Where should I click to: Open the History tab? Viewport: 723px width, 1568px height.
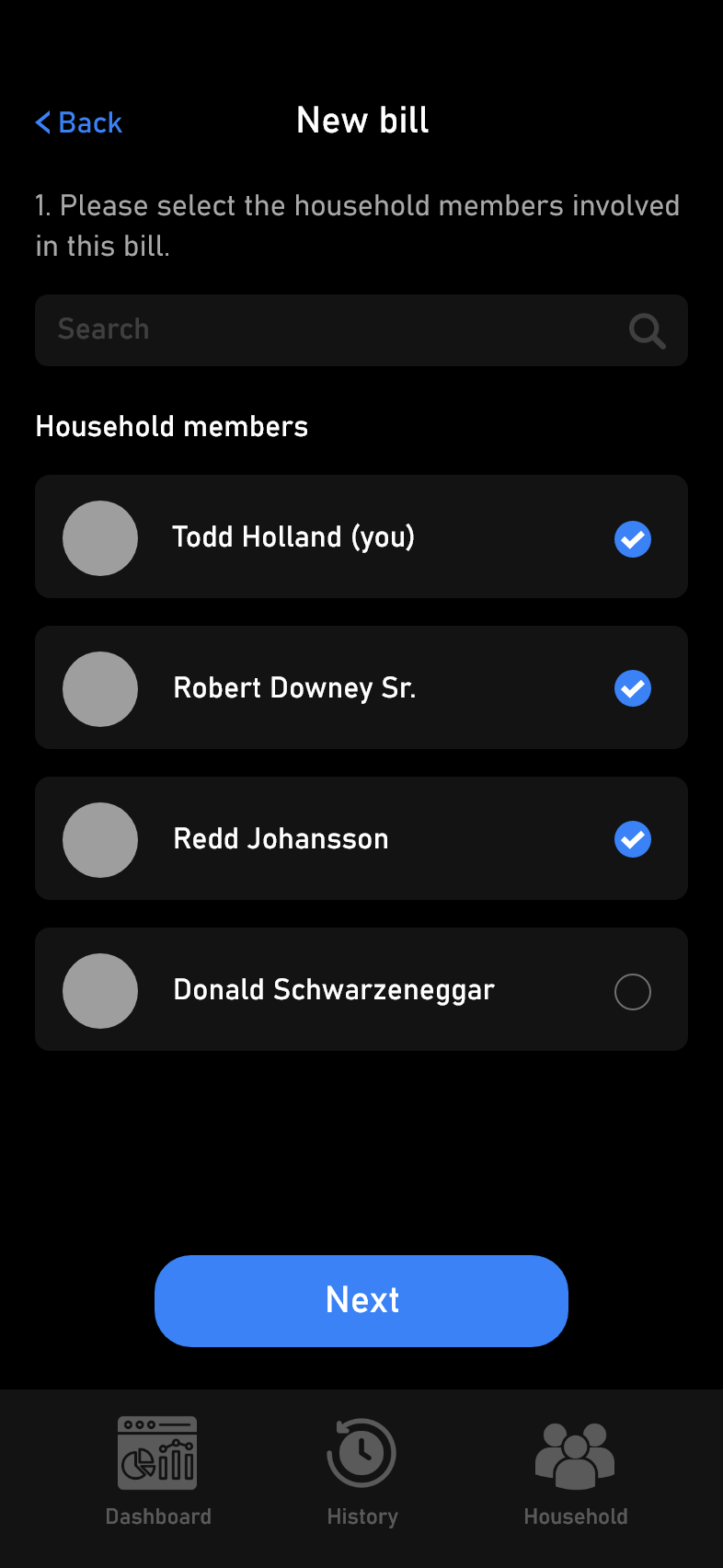point(361,1471)
